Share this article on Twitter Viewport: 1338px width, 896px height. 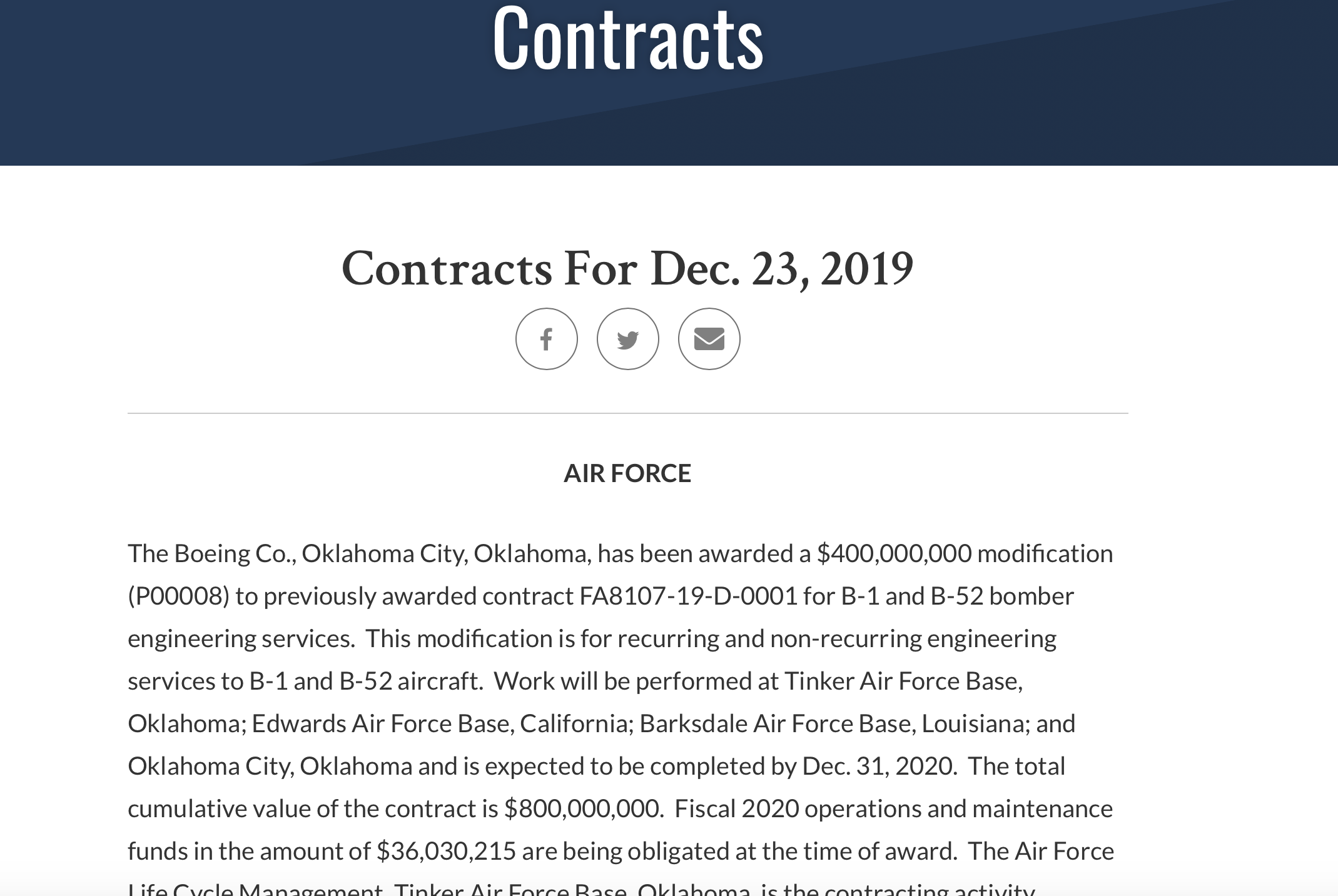pyautogui.click(x=627, y=339)
